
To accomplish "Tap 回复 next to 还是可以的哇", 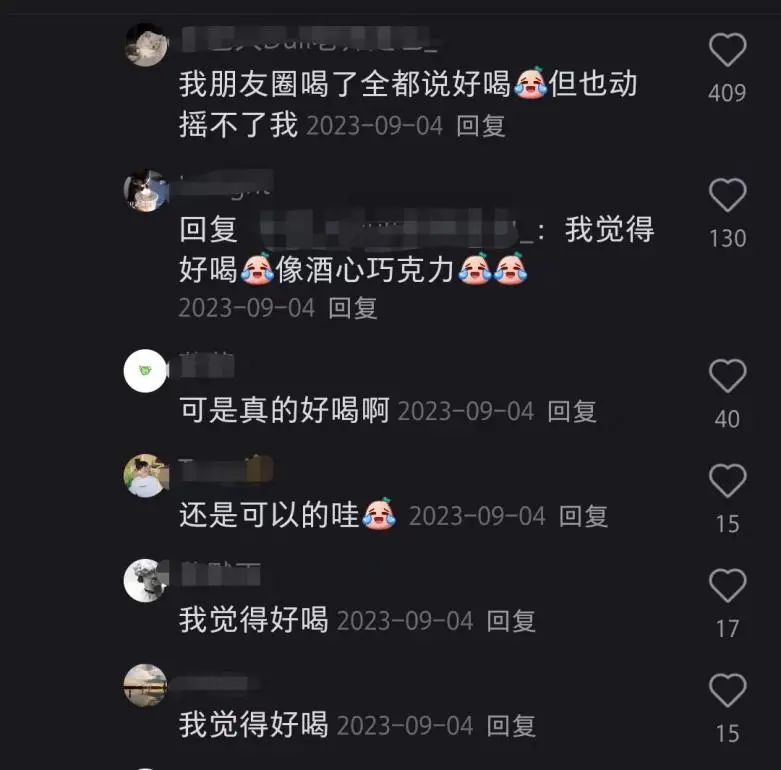I will (x=583, y=516).
